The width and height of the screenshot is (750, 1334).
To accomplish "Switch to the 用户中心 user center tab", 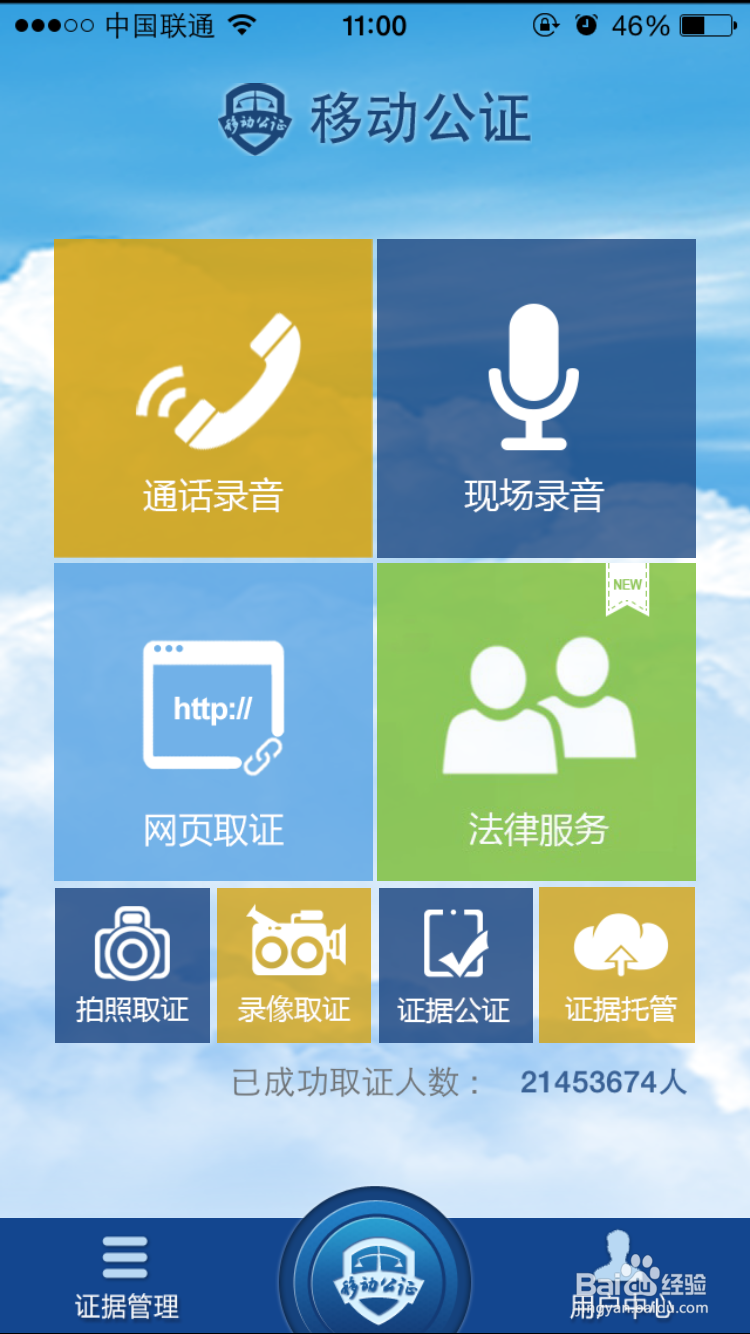I will click(x=620, y=1280).
